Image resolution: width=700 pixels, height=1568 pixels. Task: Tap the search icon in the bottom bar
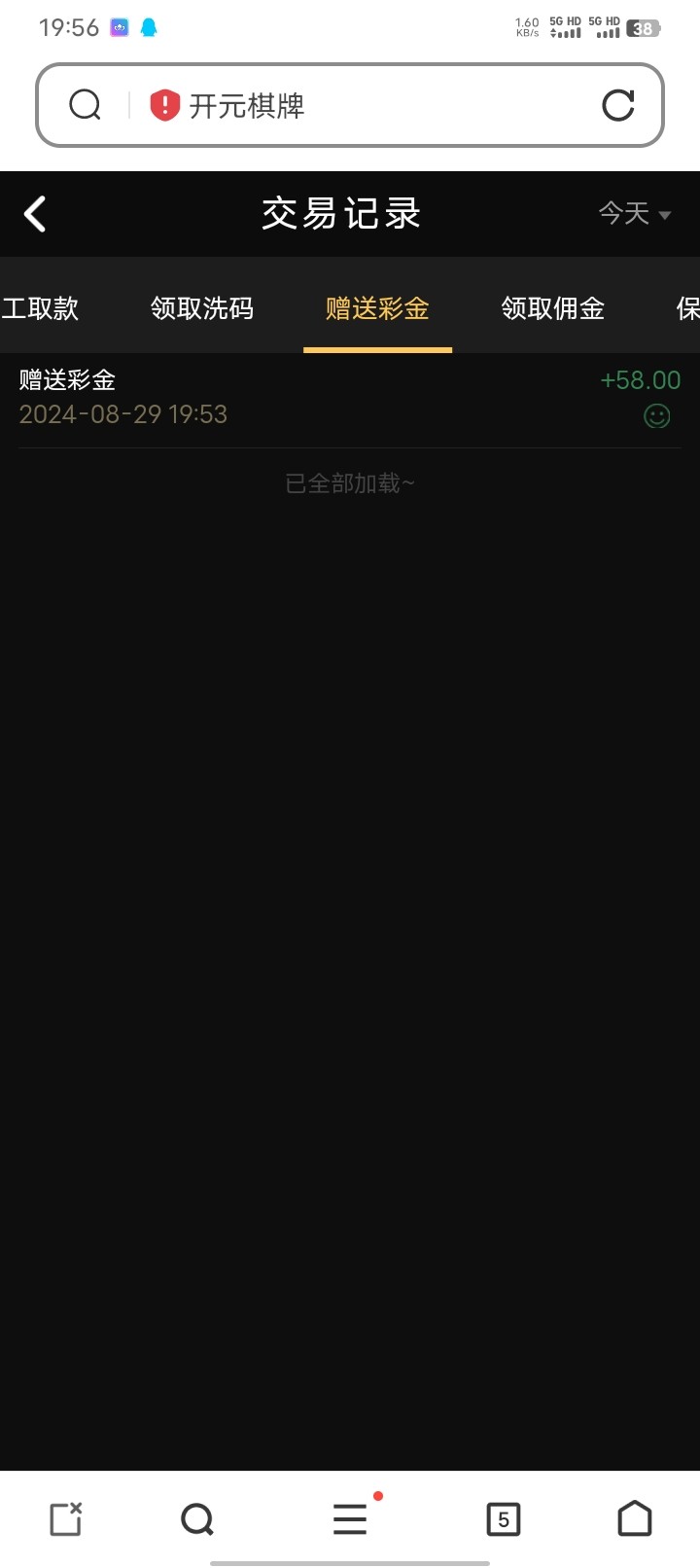196,1518
